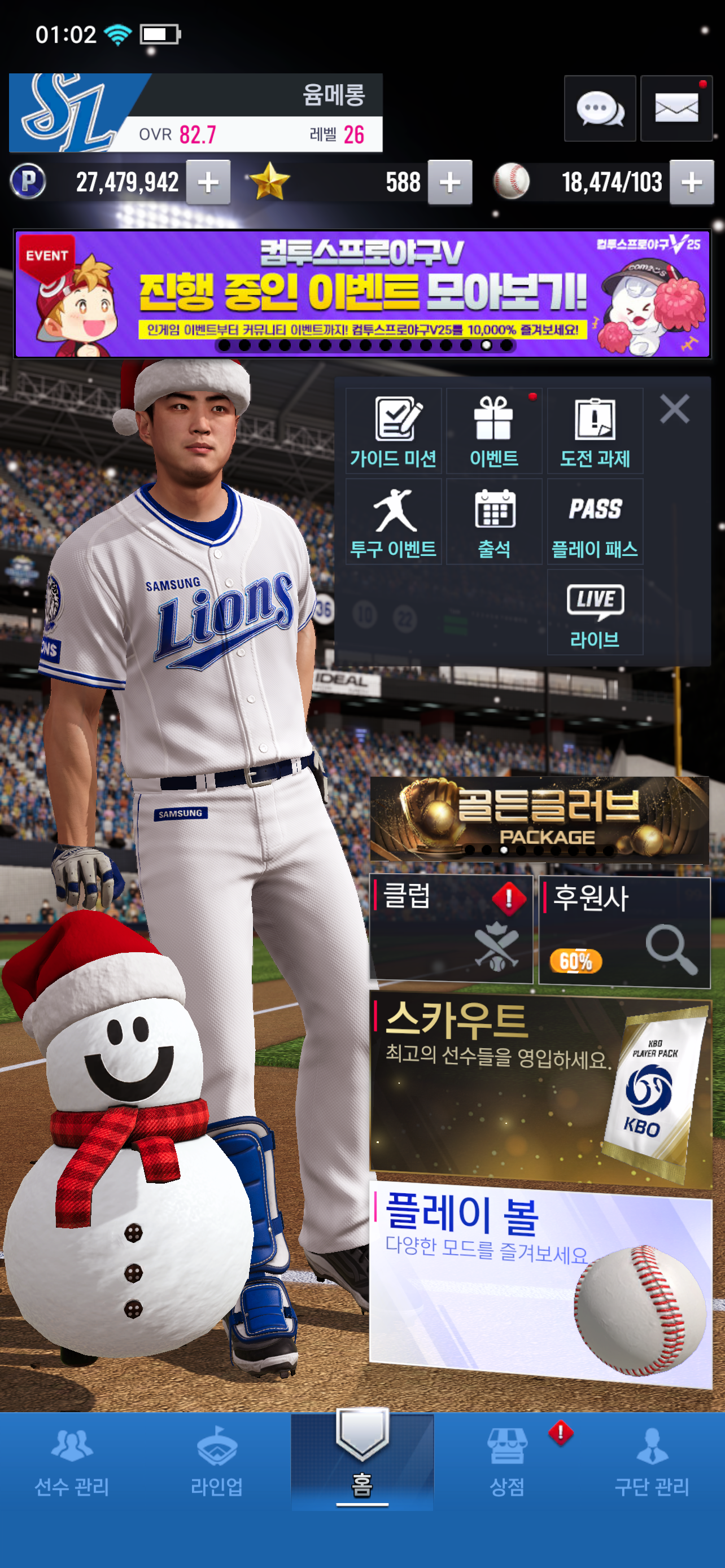This screenshot has width=725, height=1568.
Task: Open 라이브 section
Action: point(595,612)
